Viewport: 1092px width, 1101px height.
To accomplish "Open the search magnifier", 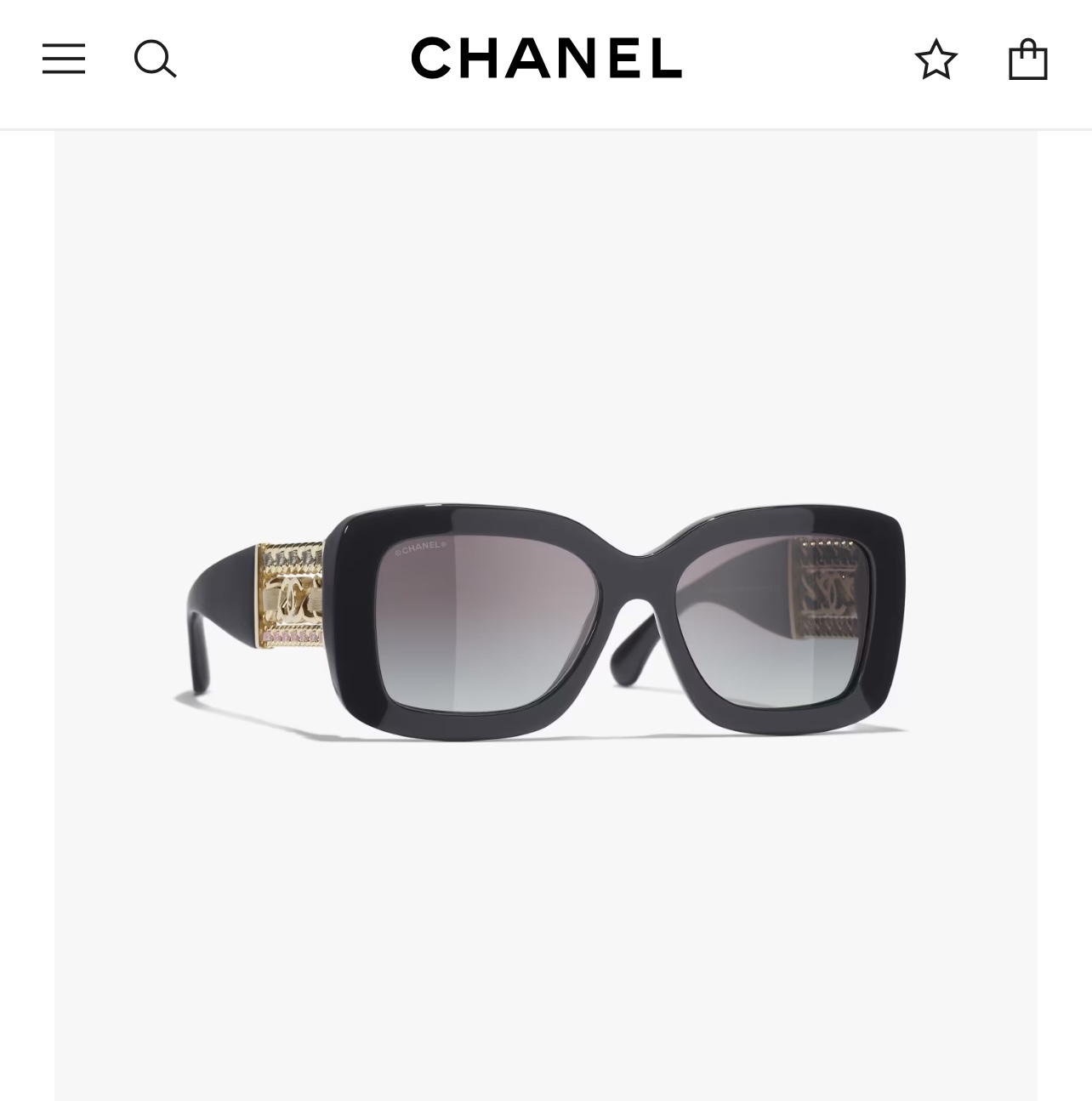I will [155, 60].
